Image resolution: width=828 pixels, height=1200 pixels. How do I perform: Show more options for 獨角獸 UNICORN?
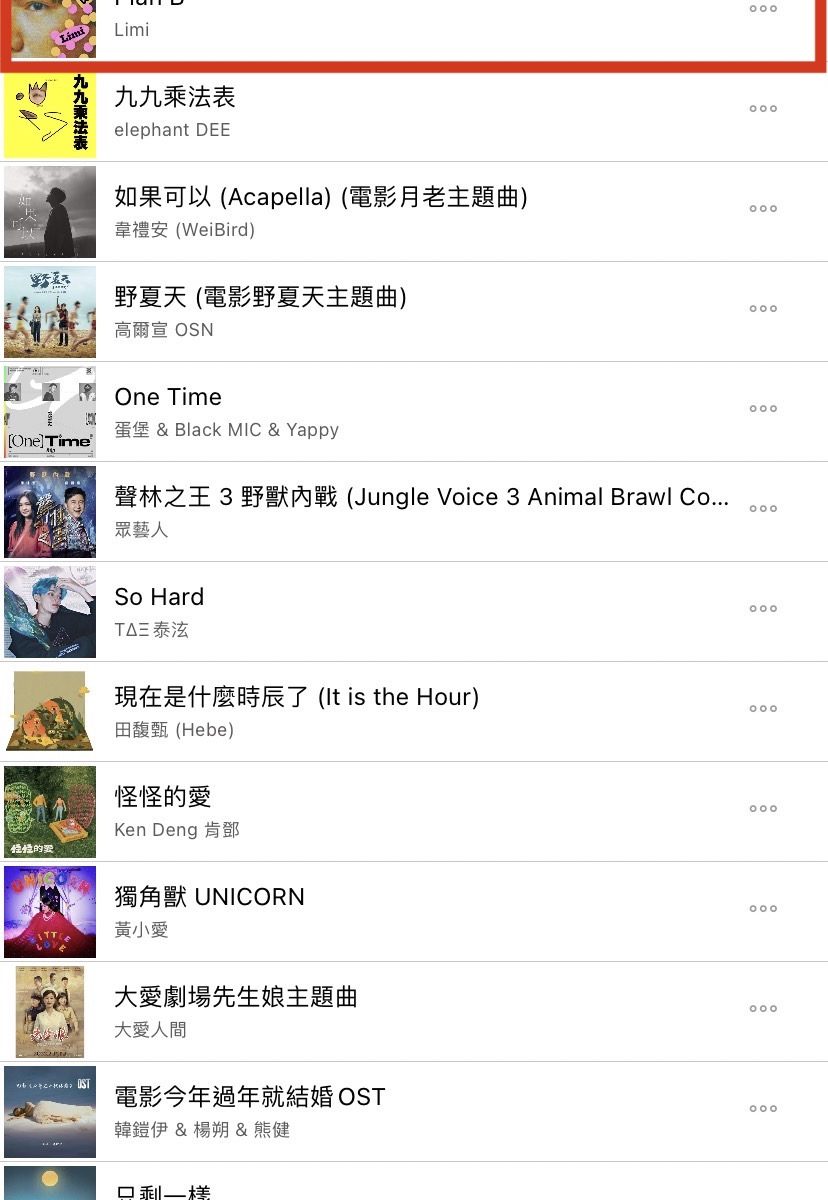coord(763,909)
